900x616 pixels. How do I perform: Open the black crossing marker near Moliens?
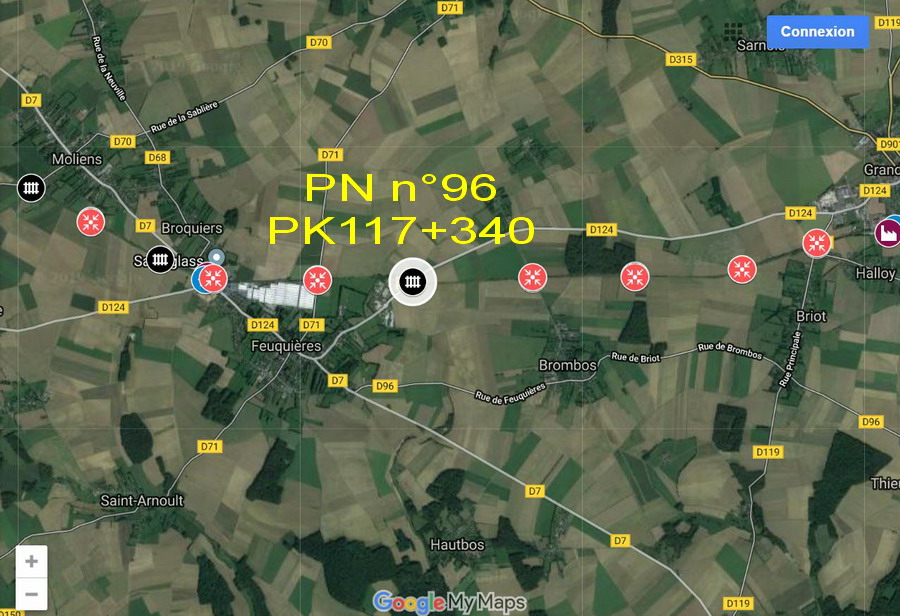[31, 187]
